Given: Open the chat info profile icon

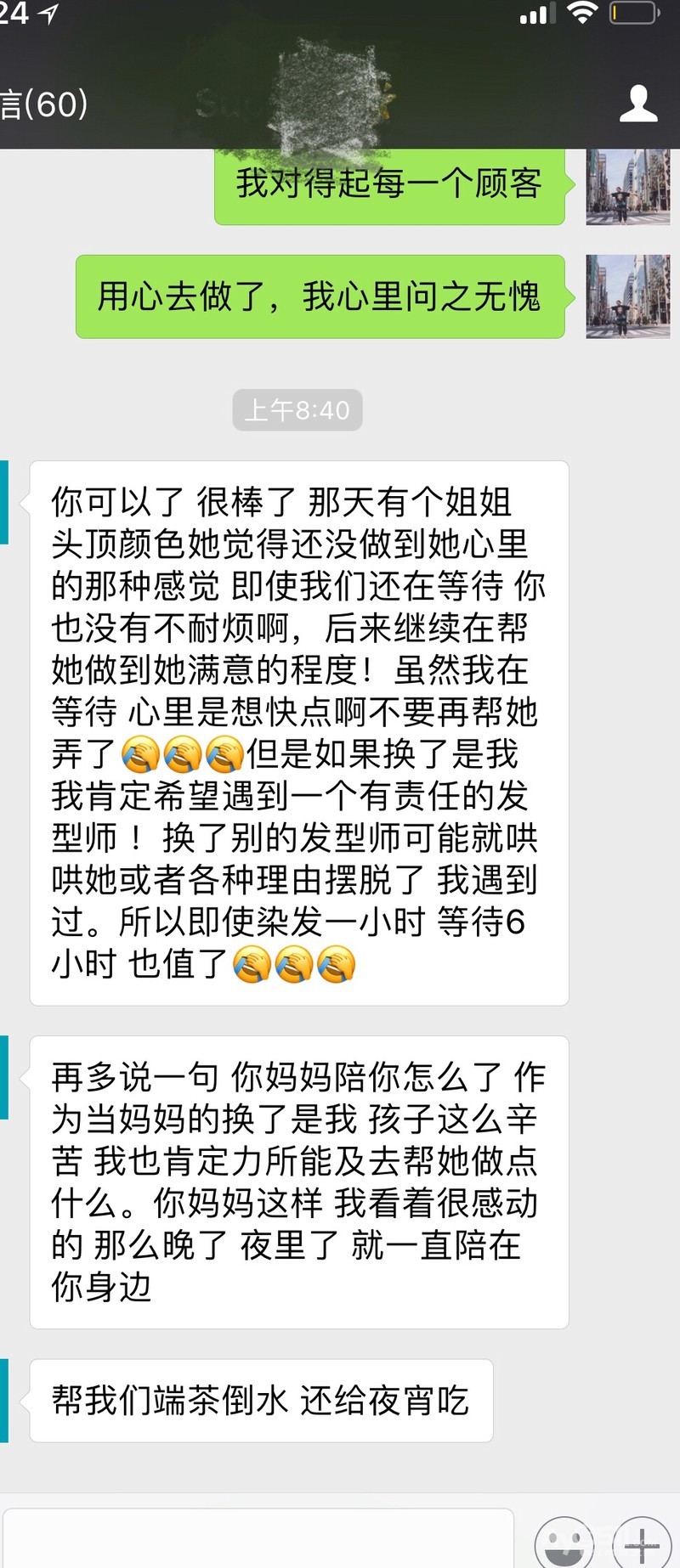Looking at the screenshot, I should point(638,104).
